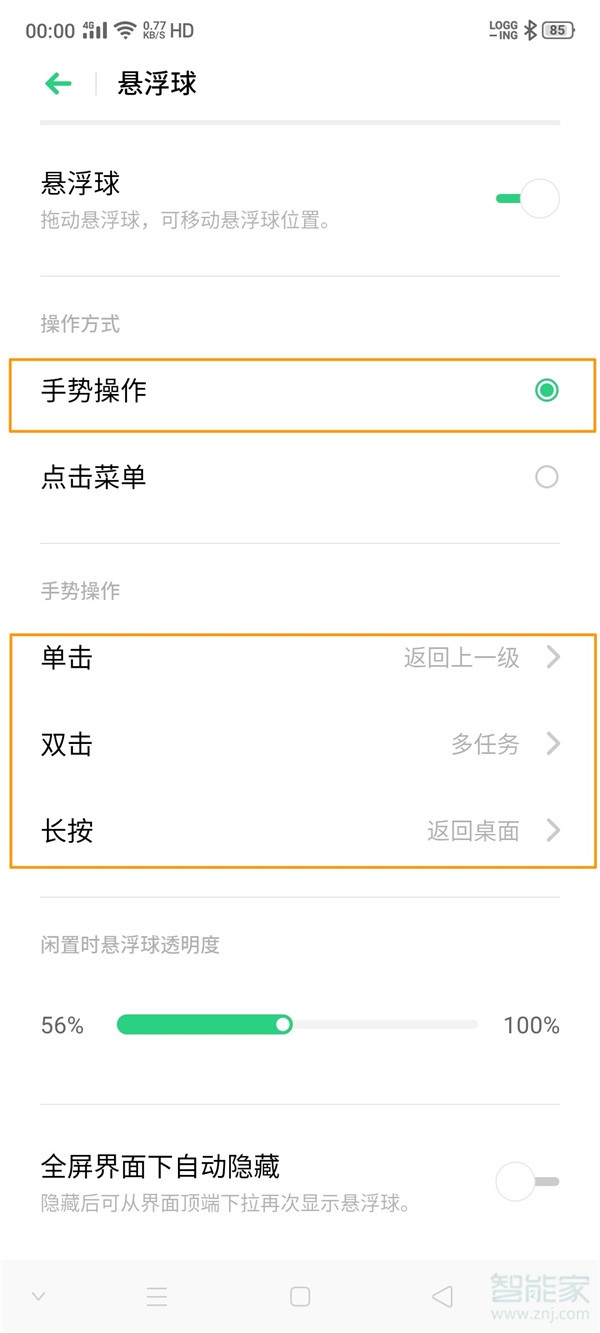The width and height of the screenshot is (600, 1333).
Task: Turn off the 悬浮球 switch
Action: pos(527,198)
